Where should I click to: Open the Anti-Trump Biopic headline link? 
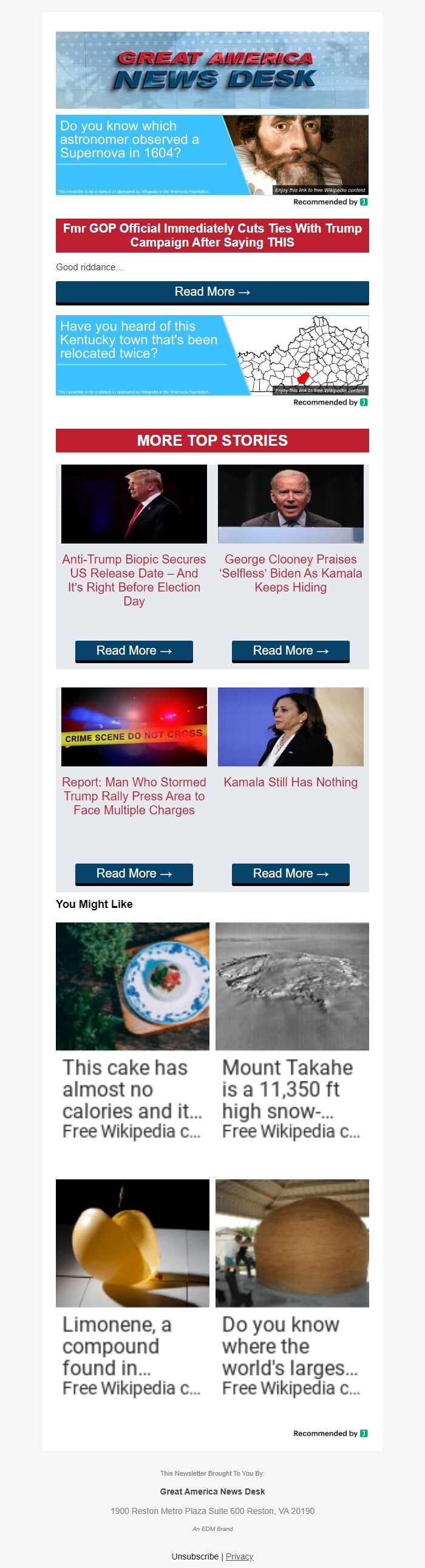134,579
